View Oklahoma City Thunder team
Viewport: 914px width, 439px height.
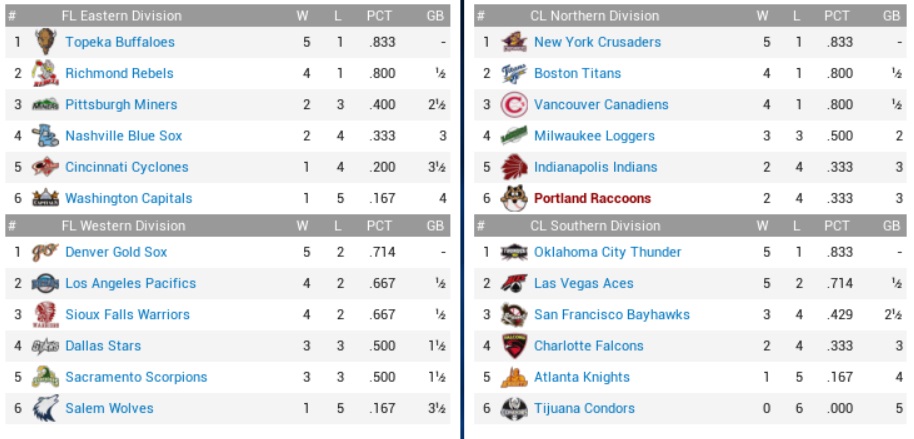click(607, 252)
